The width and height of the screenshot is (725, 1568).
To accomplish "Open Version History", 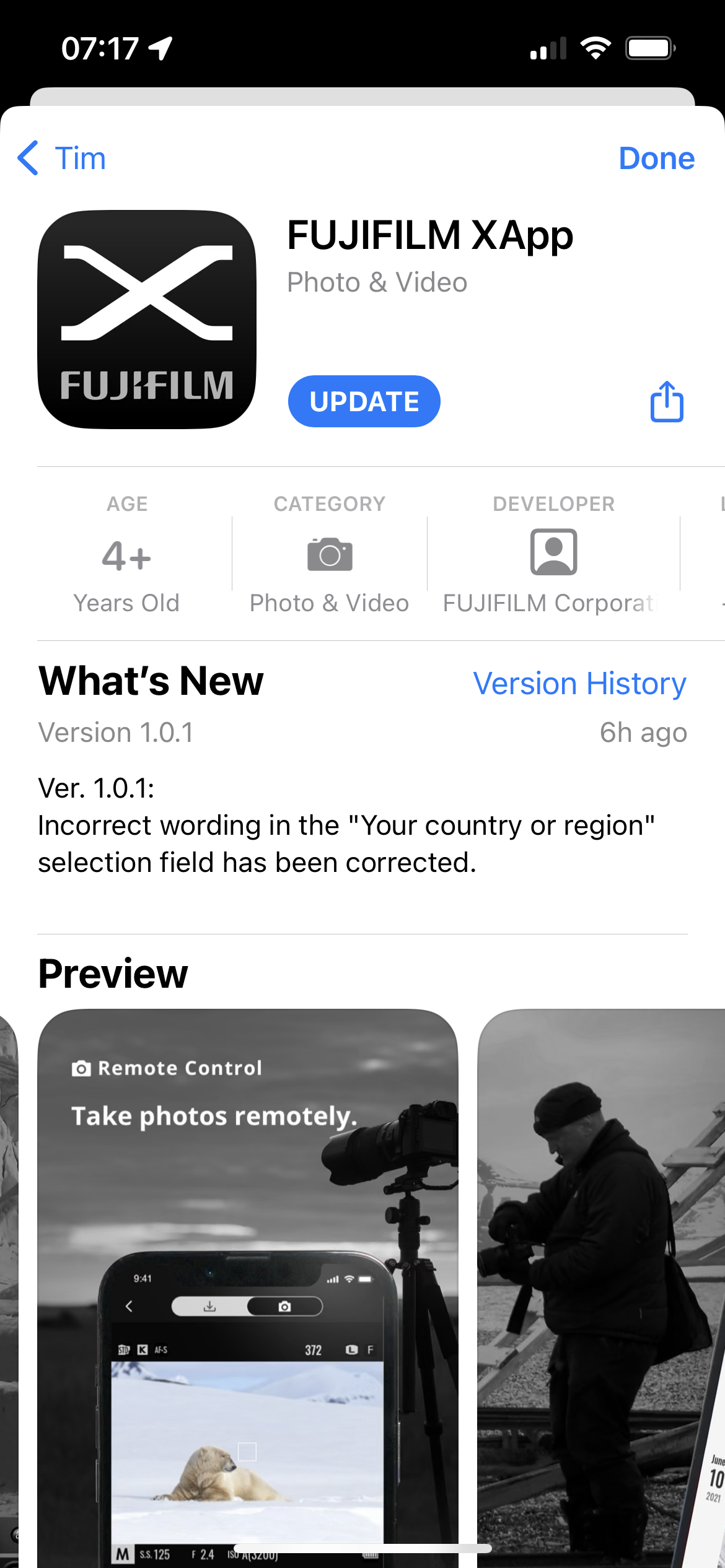I will [x=579, y=684].
